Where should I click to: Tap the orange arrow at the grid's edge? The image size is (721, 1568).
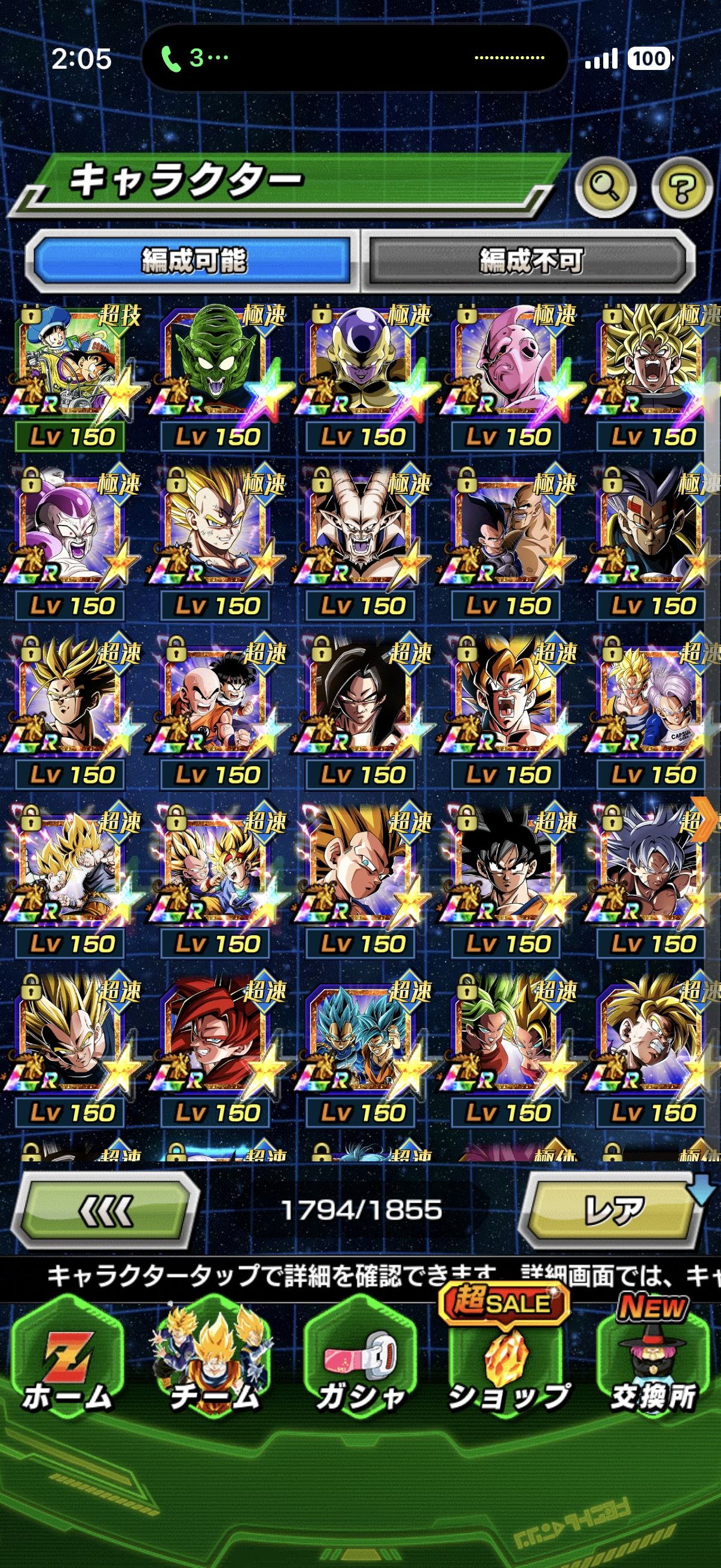pyautogui.click(x=706, y=819)
